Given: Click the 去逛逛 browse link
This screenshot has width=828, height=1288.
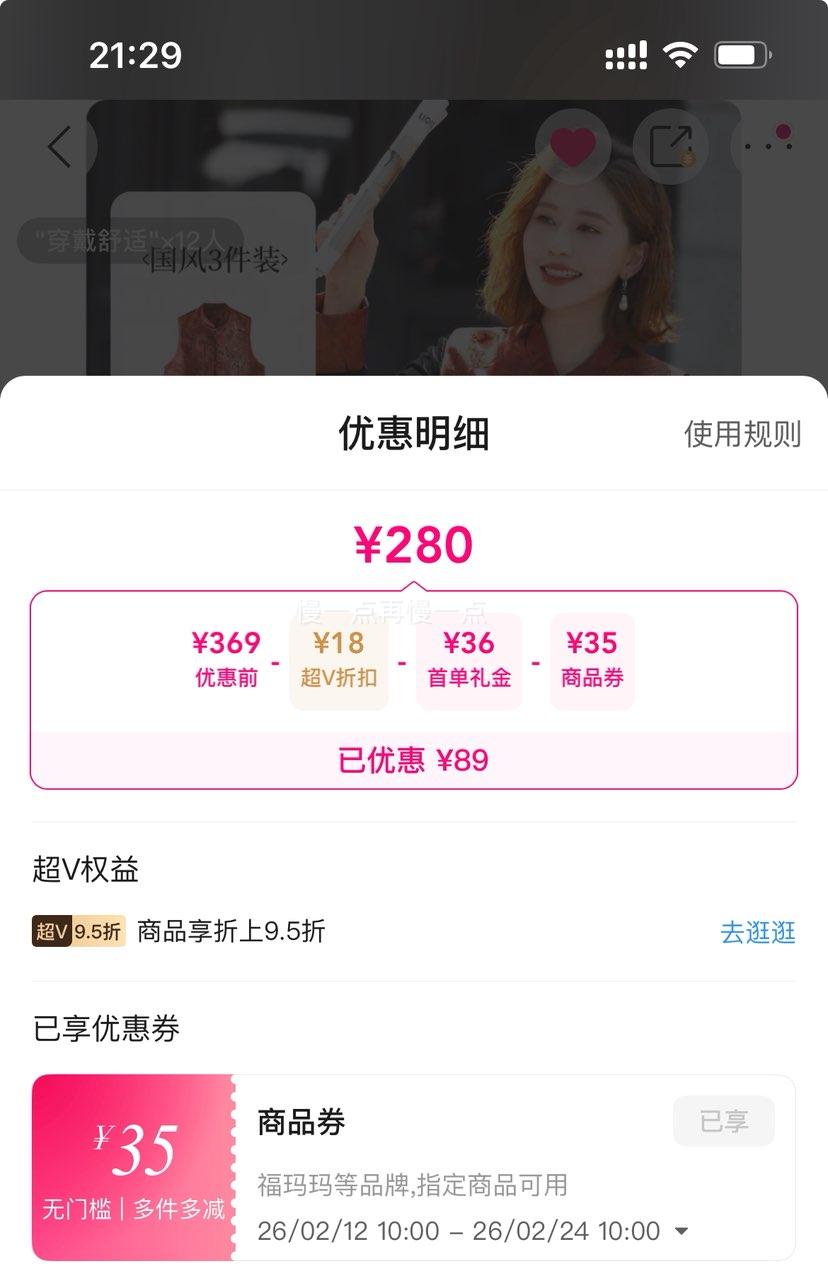Looking at the screenshot, I should (757, 932).
